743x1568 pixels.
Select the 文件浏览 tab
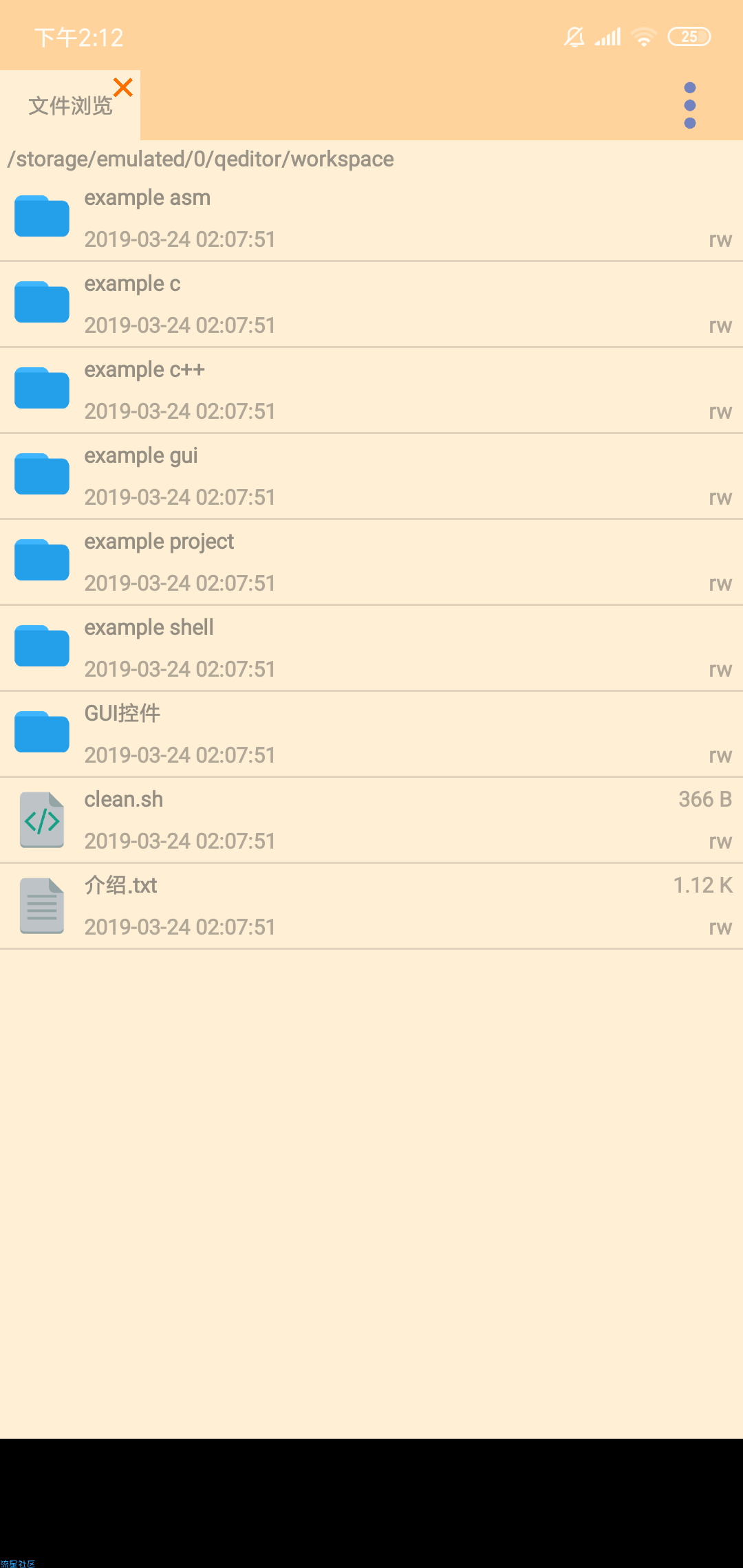point(69,107)
